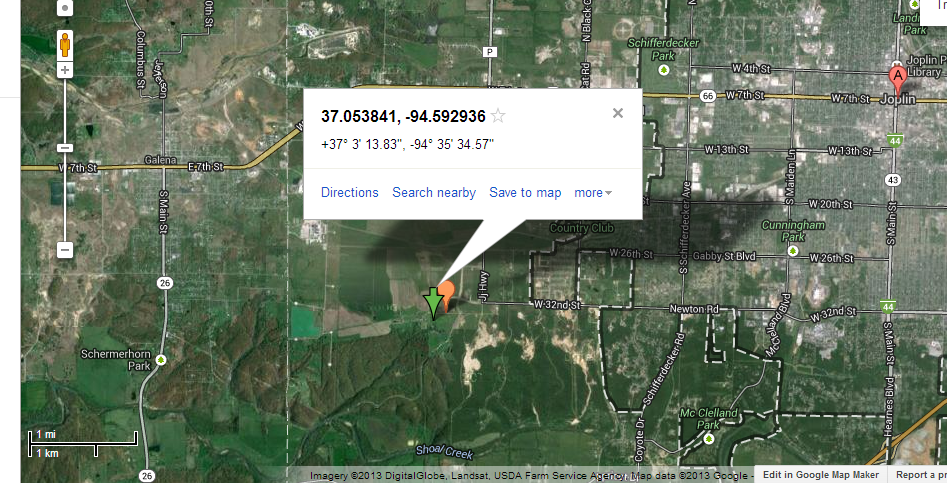Zoom in with the plus button
947x483 pixels.
[x=65, y=70]
